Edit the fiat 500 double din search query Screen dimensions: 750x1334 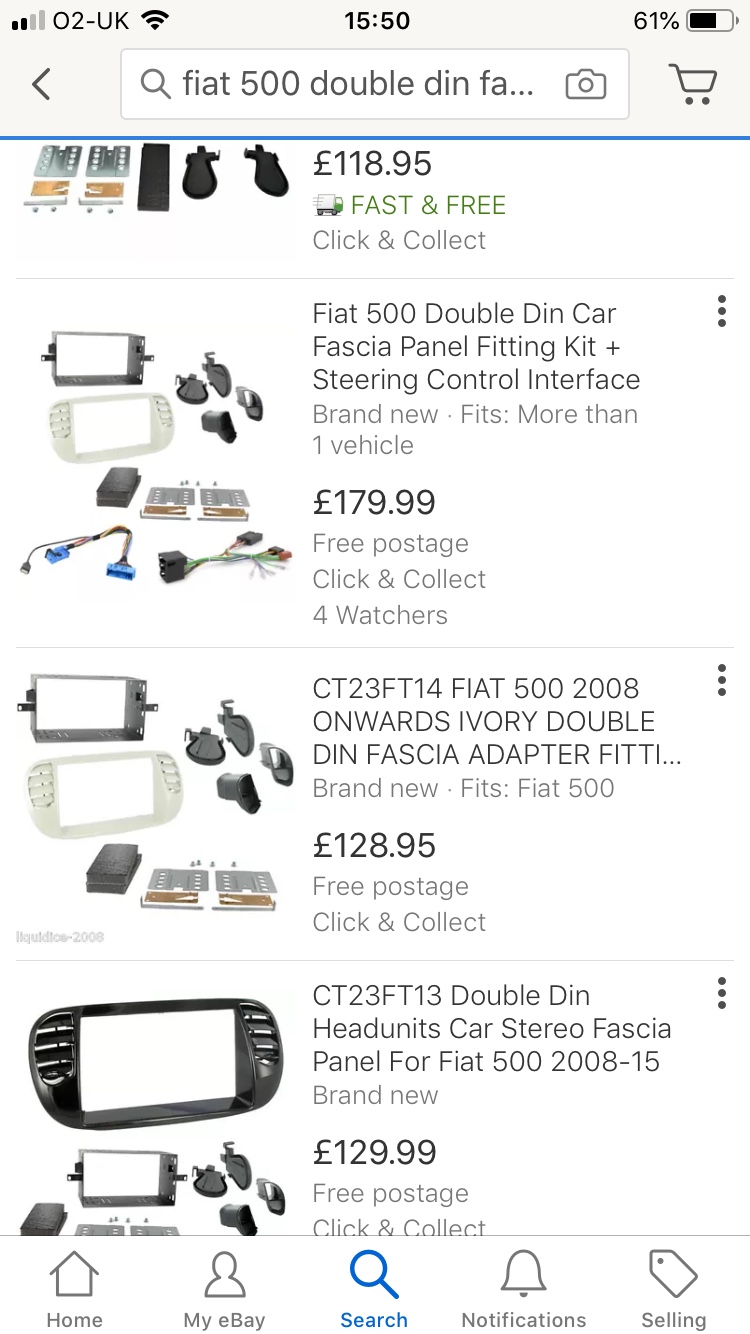click(x=345, y=84)
